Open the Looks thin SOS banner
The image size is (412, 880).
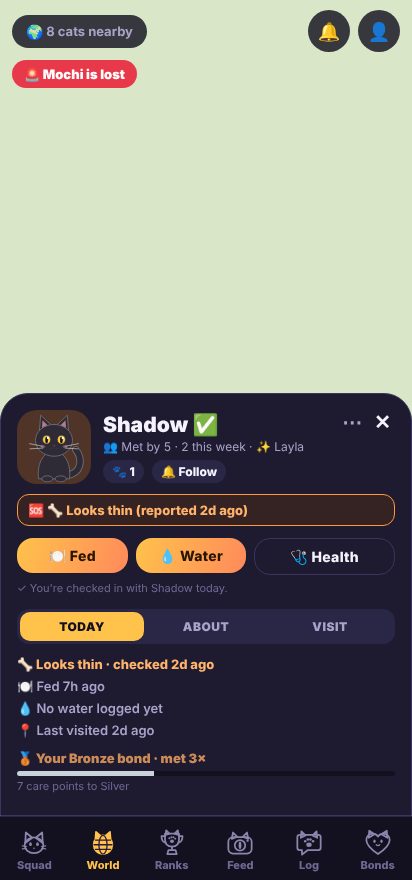(x=206, y=510)
